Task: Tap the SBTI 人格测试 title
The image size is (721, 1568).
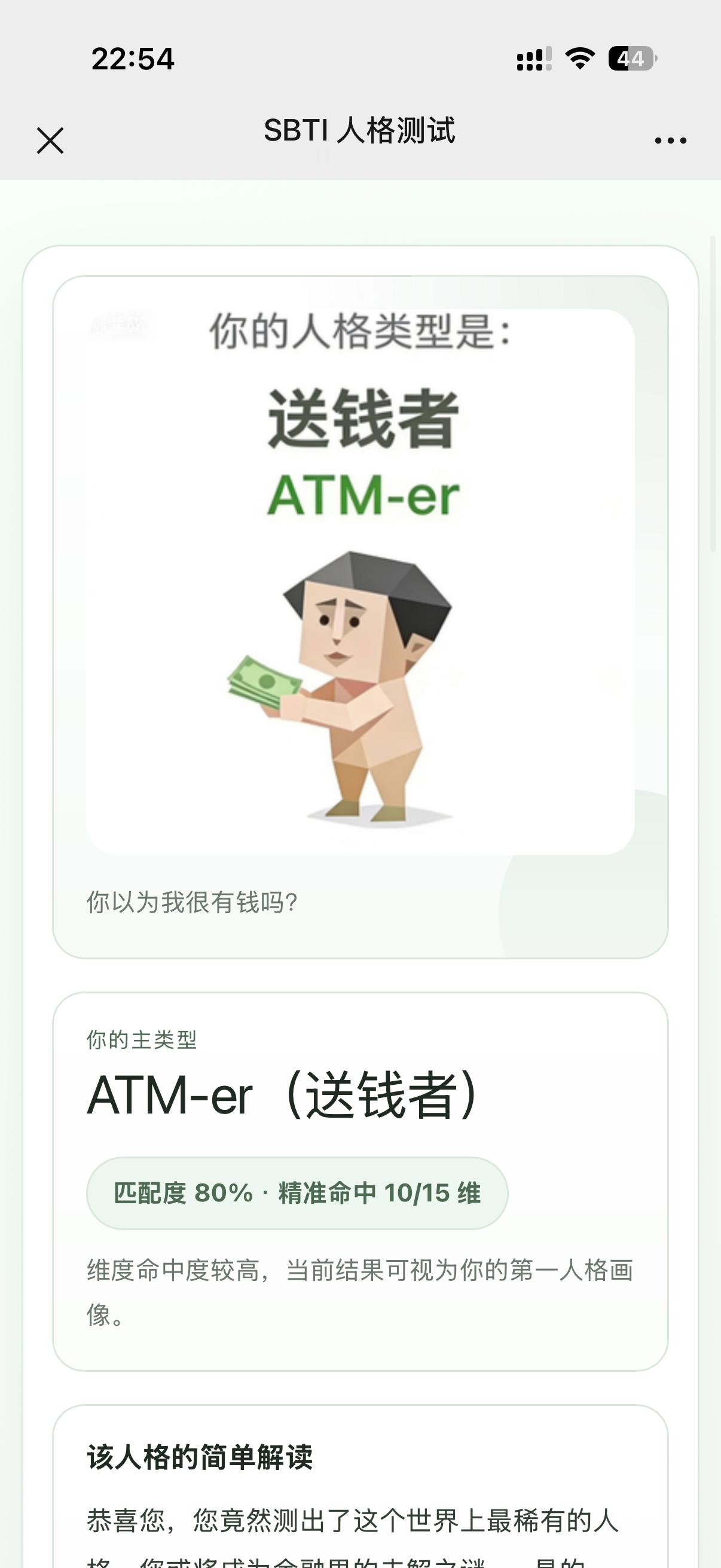Action: [360, 130]
